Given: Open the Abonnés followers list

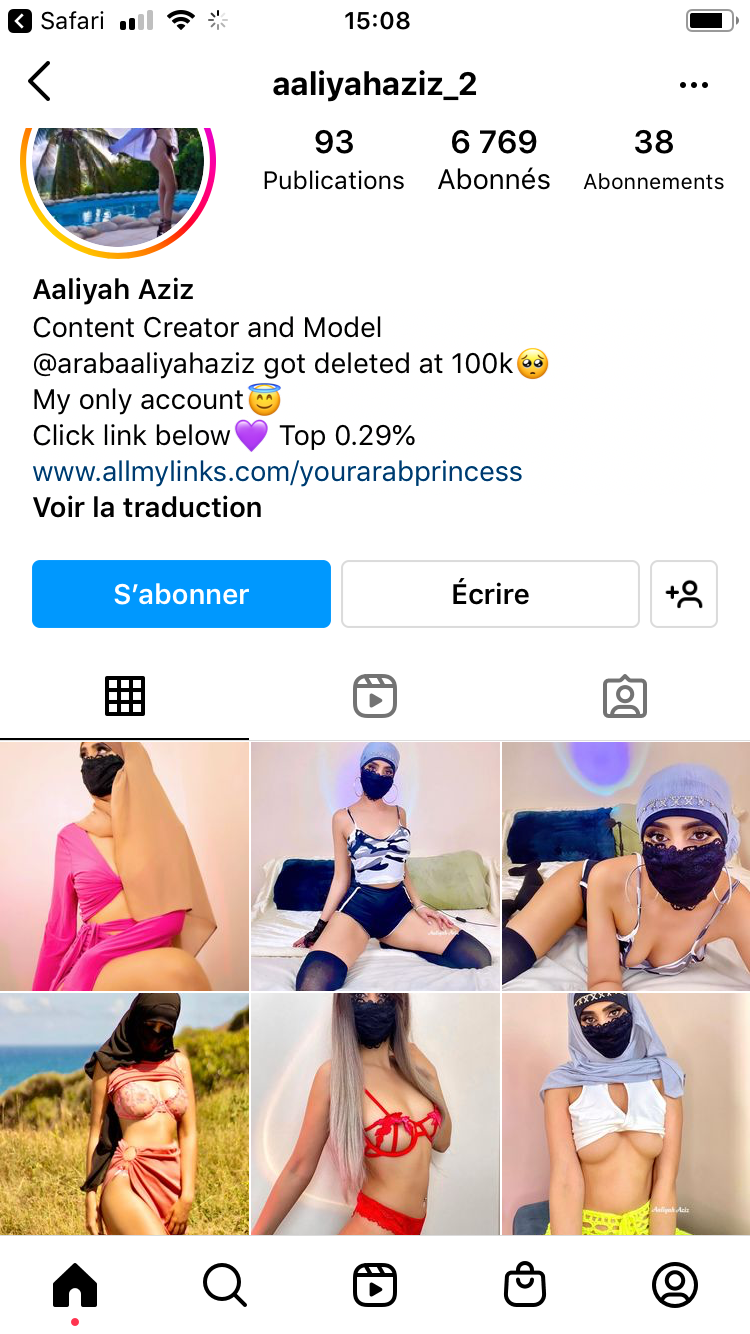Looking at the screenshot, I should click(x=494, y=160).
